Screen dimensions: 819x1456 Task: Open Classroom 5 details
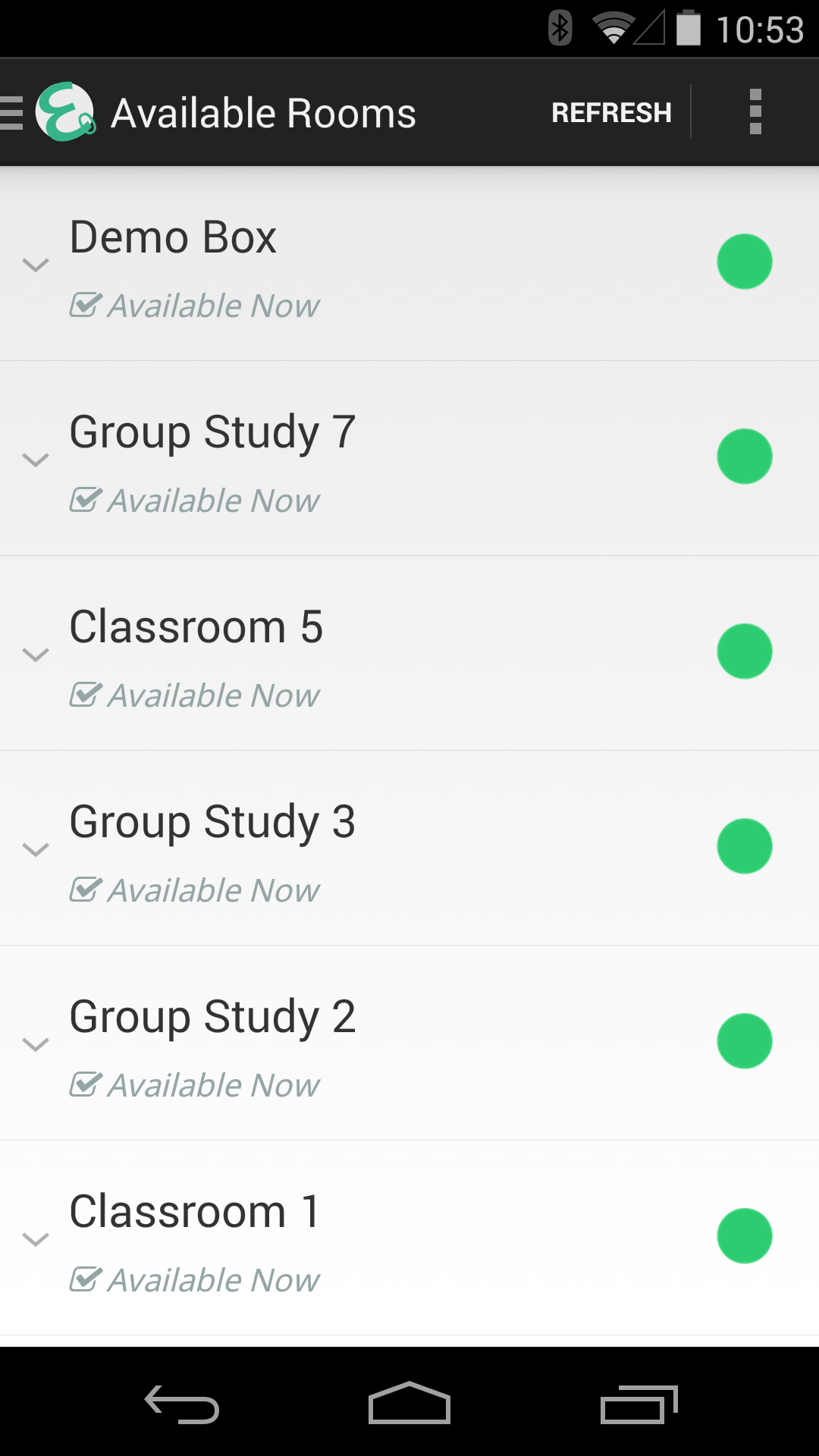tap(379, 653)
